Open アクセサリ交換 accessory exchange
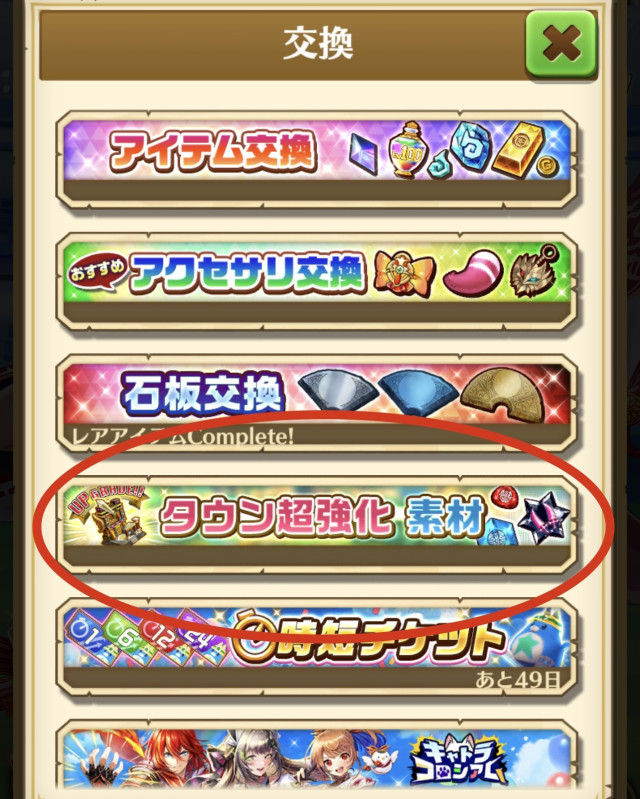This screenshot has height=799, width=640. [316, 273]
